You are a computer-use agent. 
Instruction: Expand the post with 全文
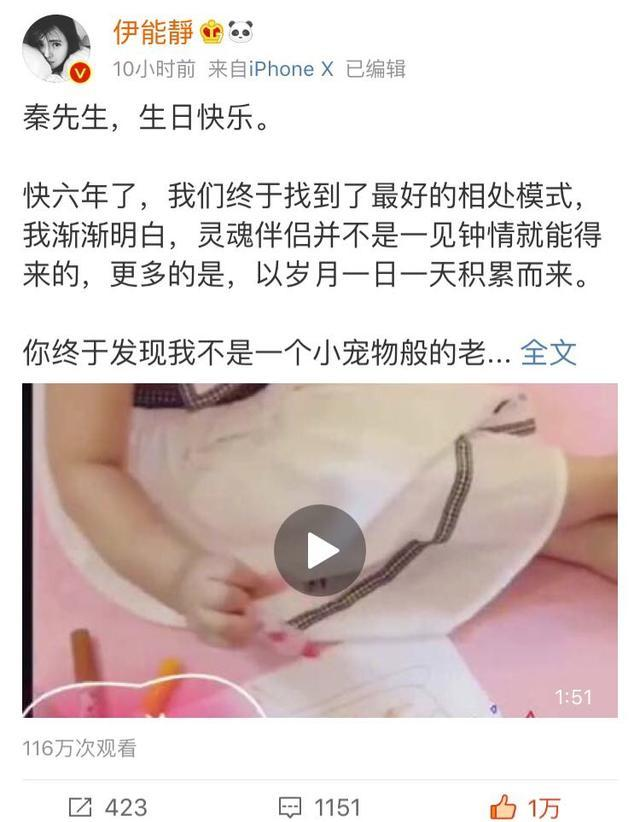pos(551,352)
